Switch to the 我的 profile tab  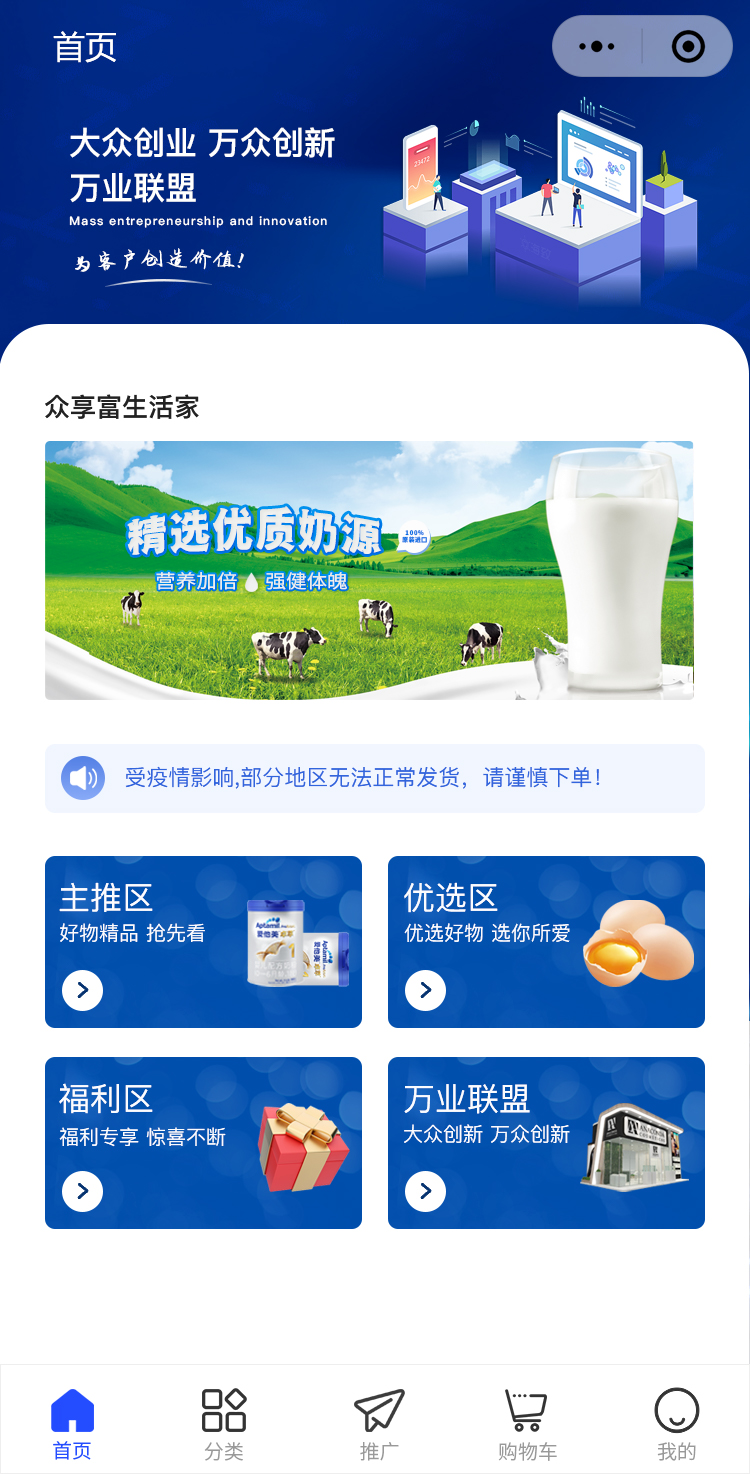[x=676, y=1424]
